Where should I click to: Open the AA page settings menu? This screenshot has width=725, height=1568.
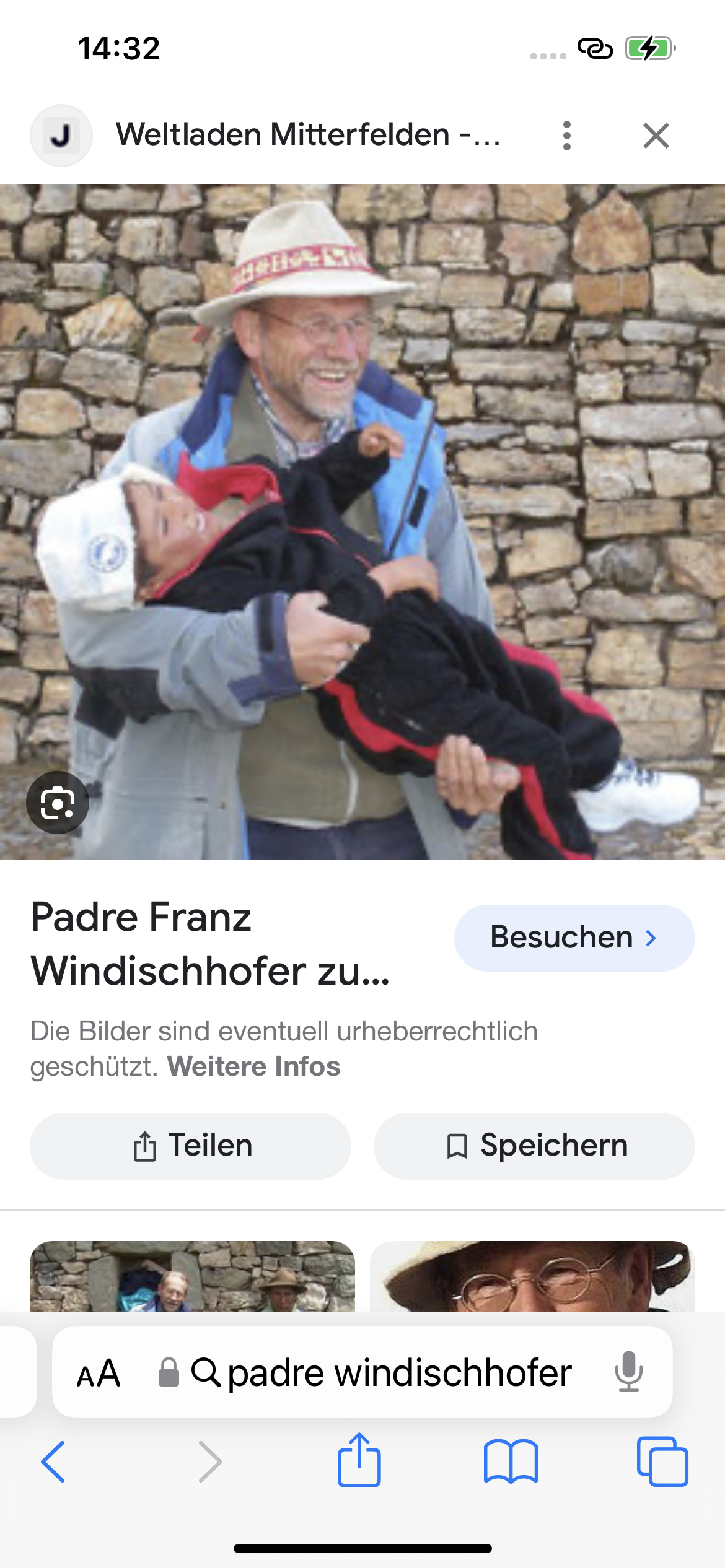tap(98, 1373)
